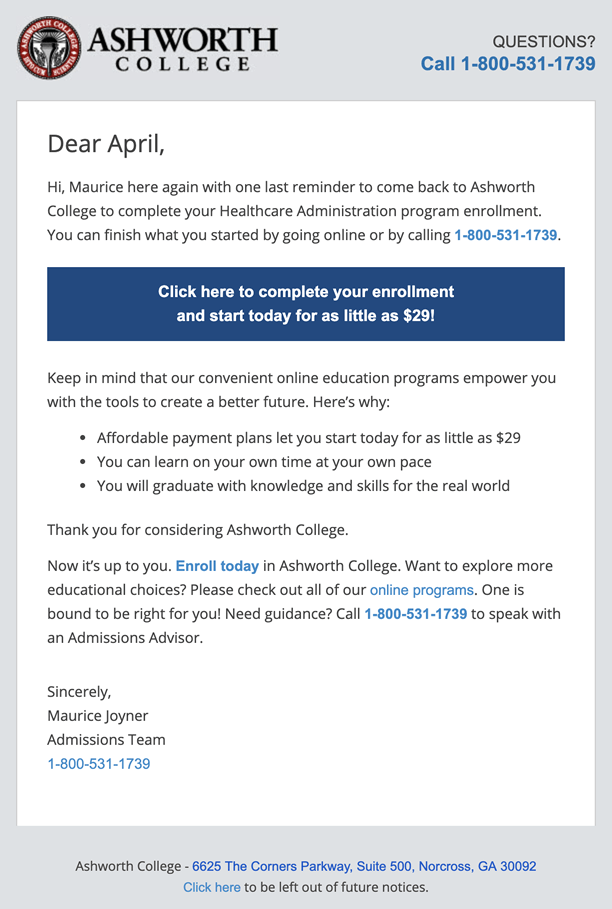Tap Click here to opt out of notices

pos(211,887)
